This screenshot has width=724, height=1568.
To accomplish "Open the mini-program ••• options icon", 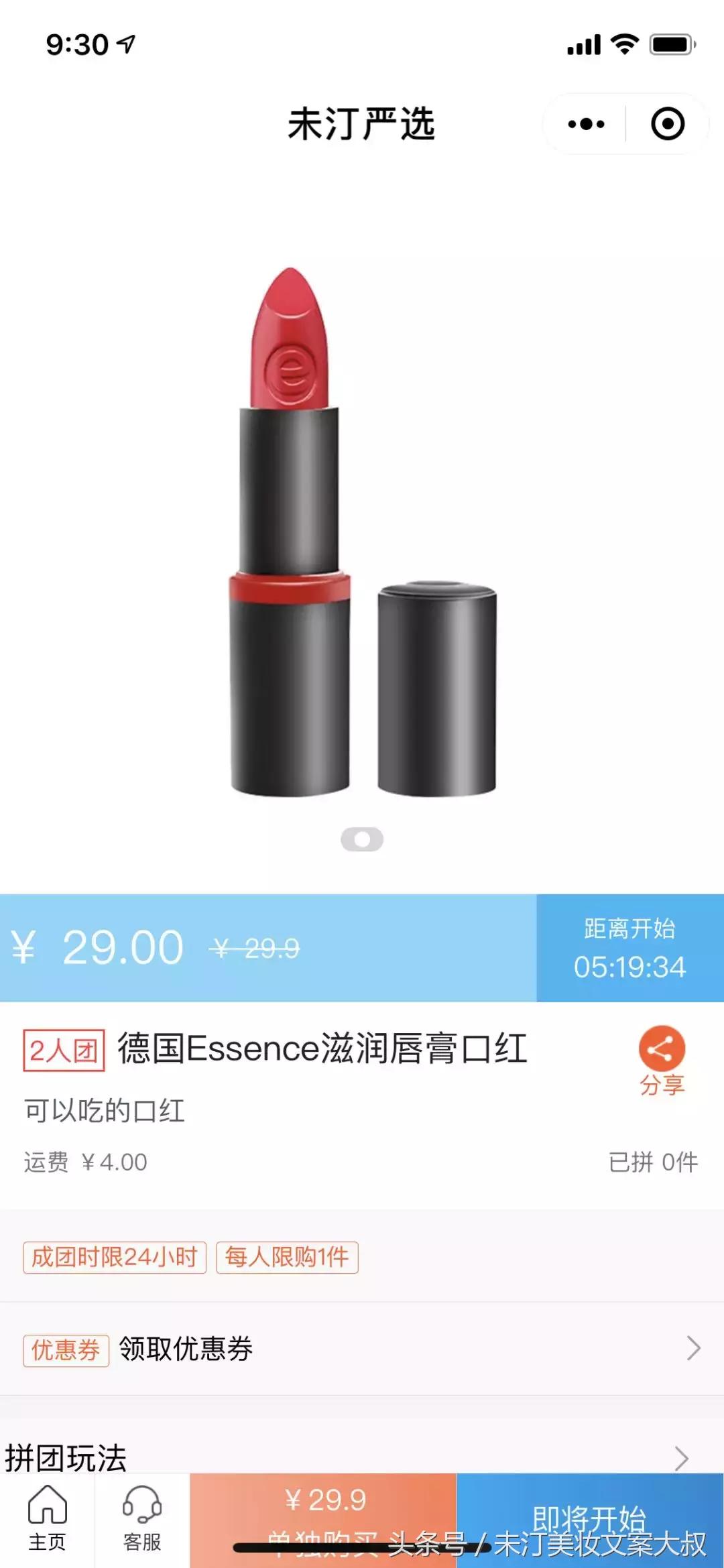I will 587,123.
